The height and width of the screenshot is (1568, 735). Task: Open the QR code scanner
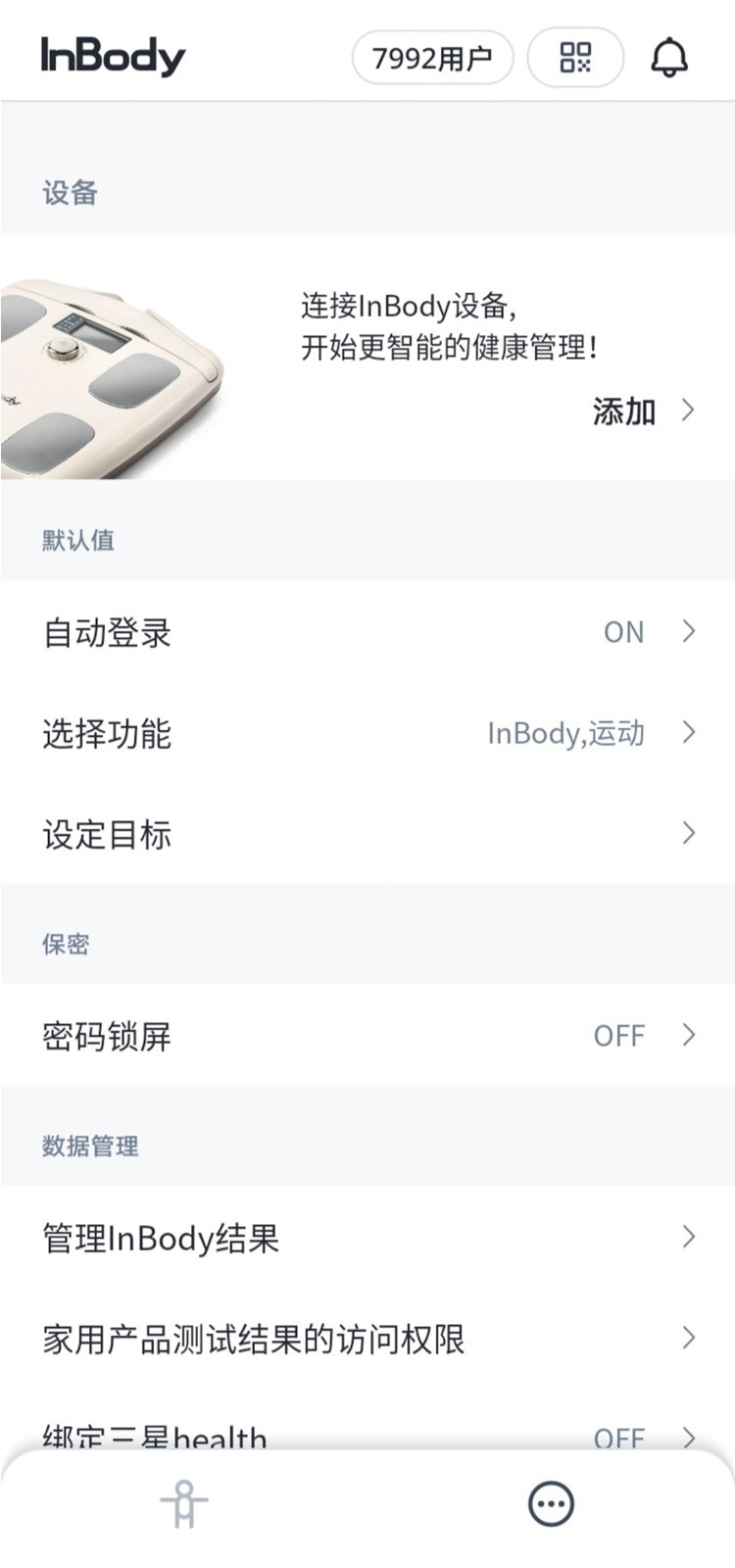pyautogui.click(x=575, y=58)
